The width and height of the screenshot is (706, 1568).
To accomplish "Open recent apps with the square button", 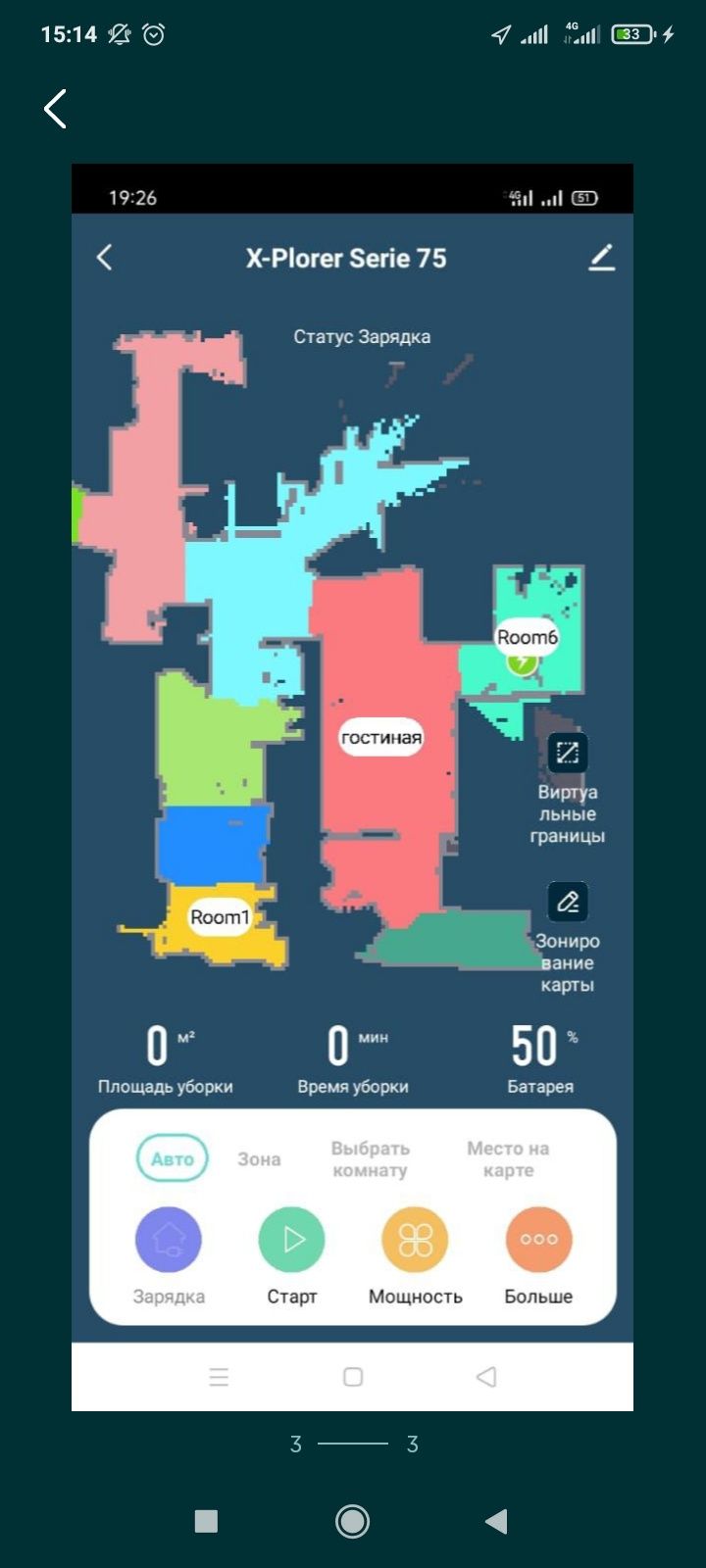I will (x=206, y=1521).
